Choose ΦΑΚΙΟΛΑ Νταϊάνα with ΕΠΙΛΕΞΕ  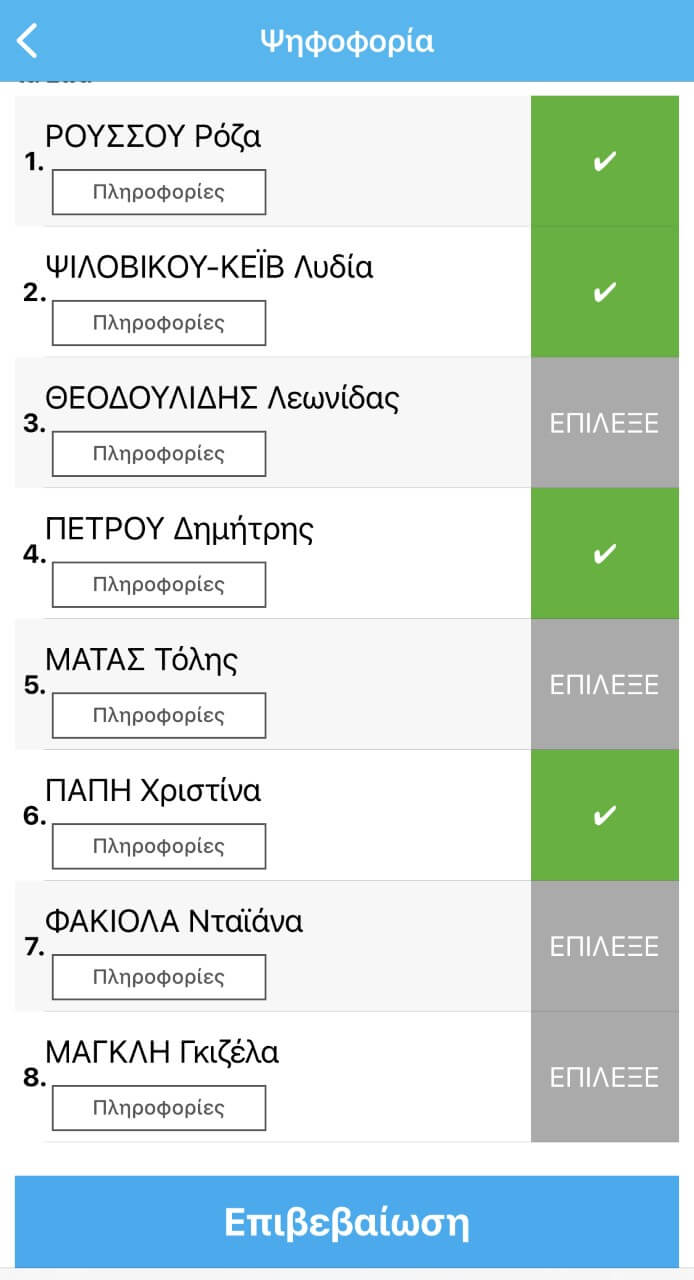pyautogui.click(x=604, y=946)
